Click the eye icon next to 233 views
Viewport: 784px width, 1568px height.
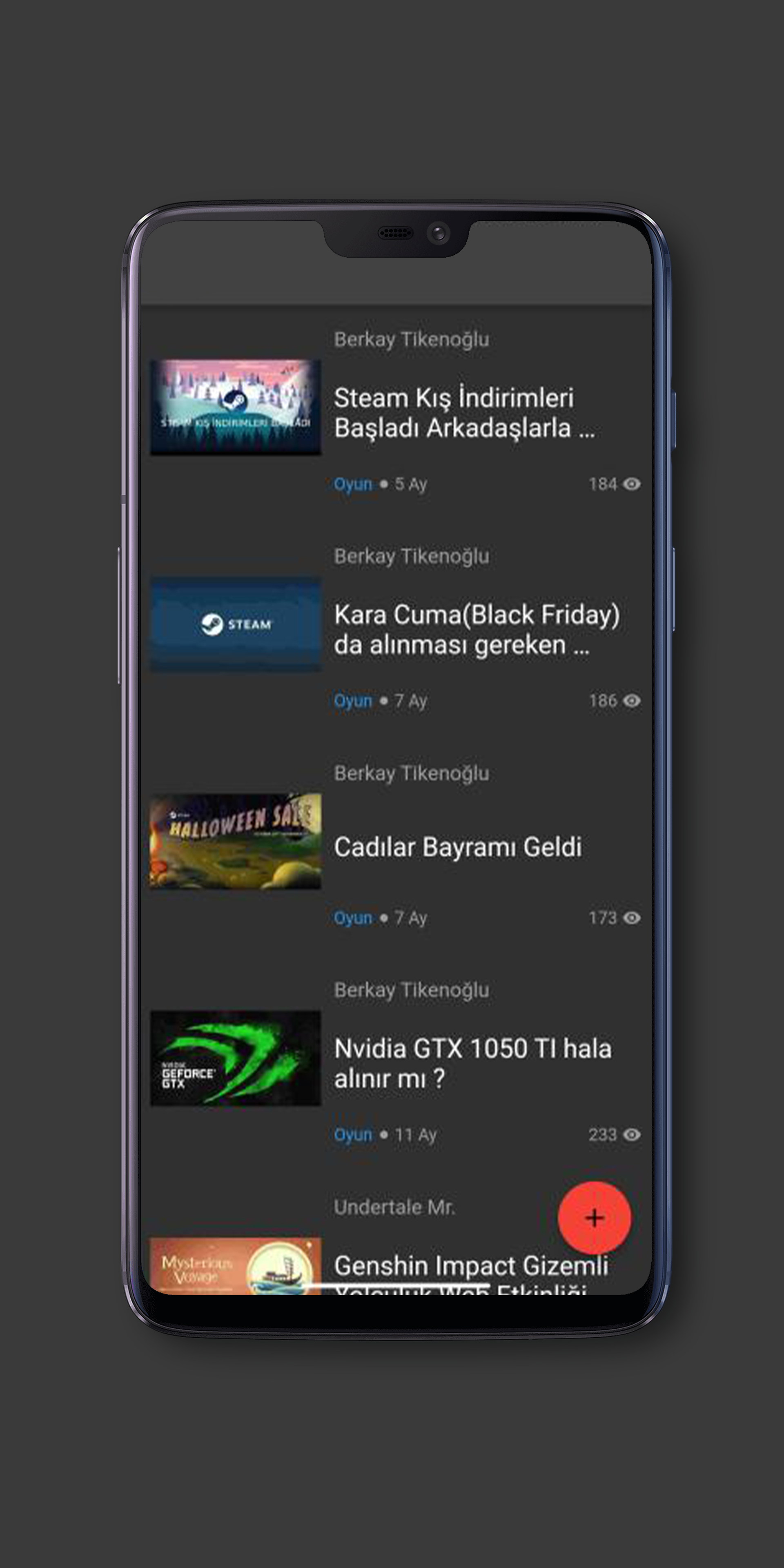[633, 1134]
